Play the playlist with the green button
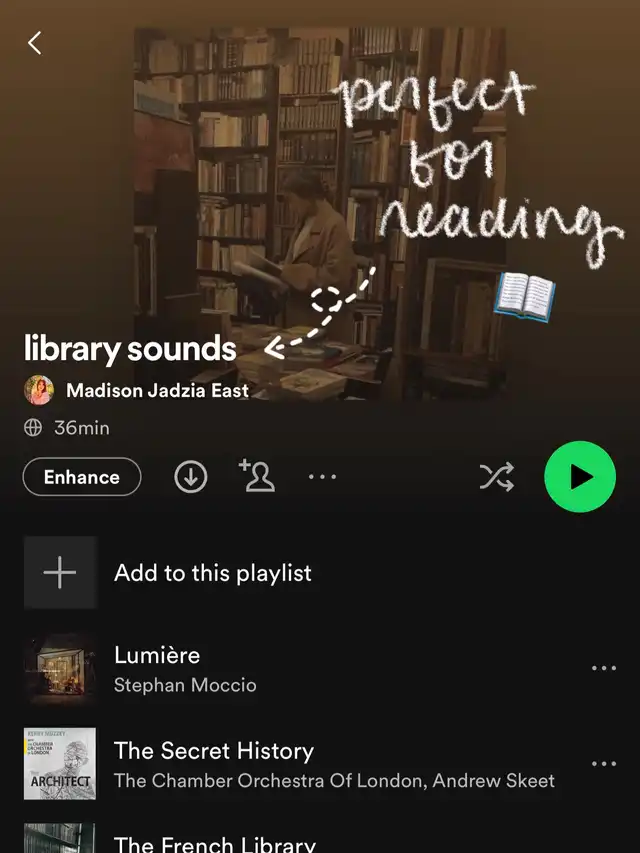 [580, 477]
